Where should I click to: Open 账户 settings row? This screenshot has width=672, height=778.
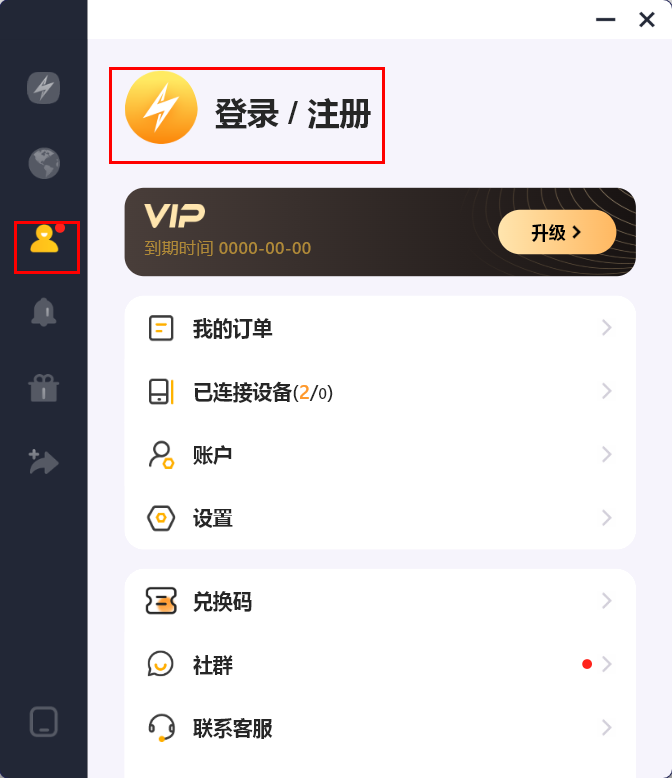click(380, 455)
